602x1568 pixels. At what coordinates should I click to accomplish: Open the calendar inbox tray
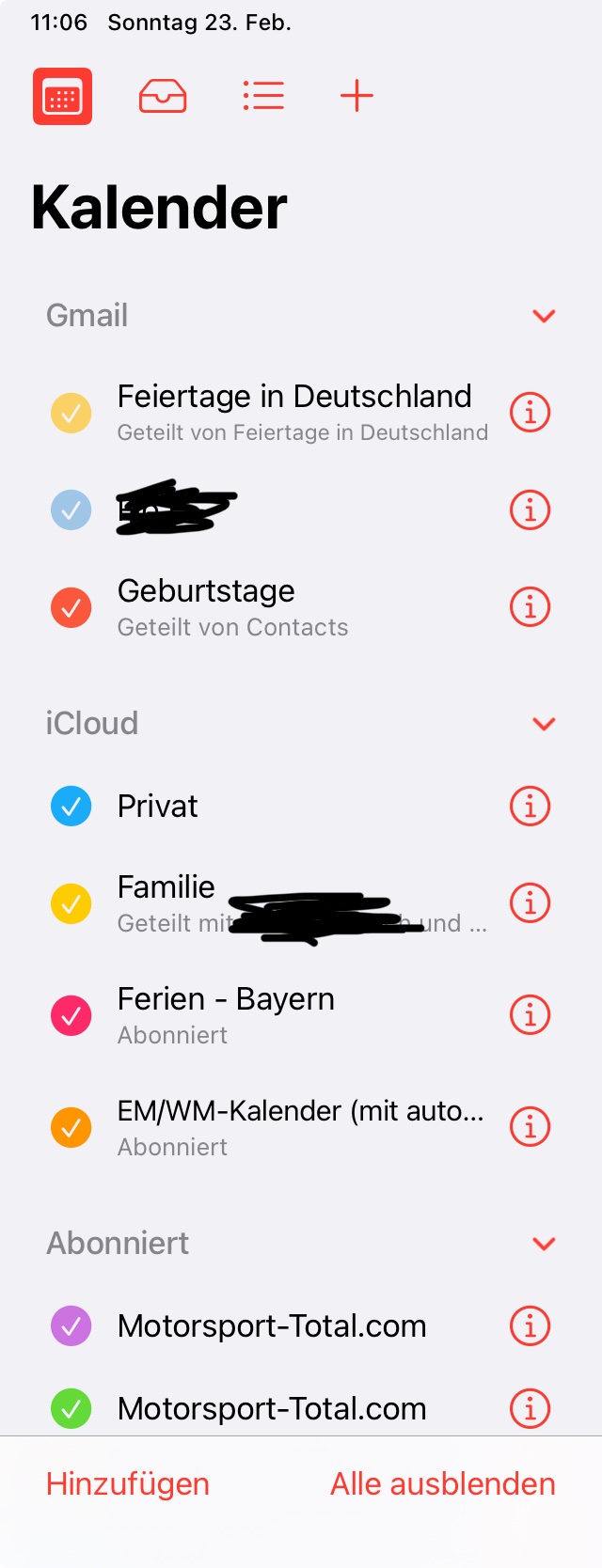(x=163, y=97)
